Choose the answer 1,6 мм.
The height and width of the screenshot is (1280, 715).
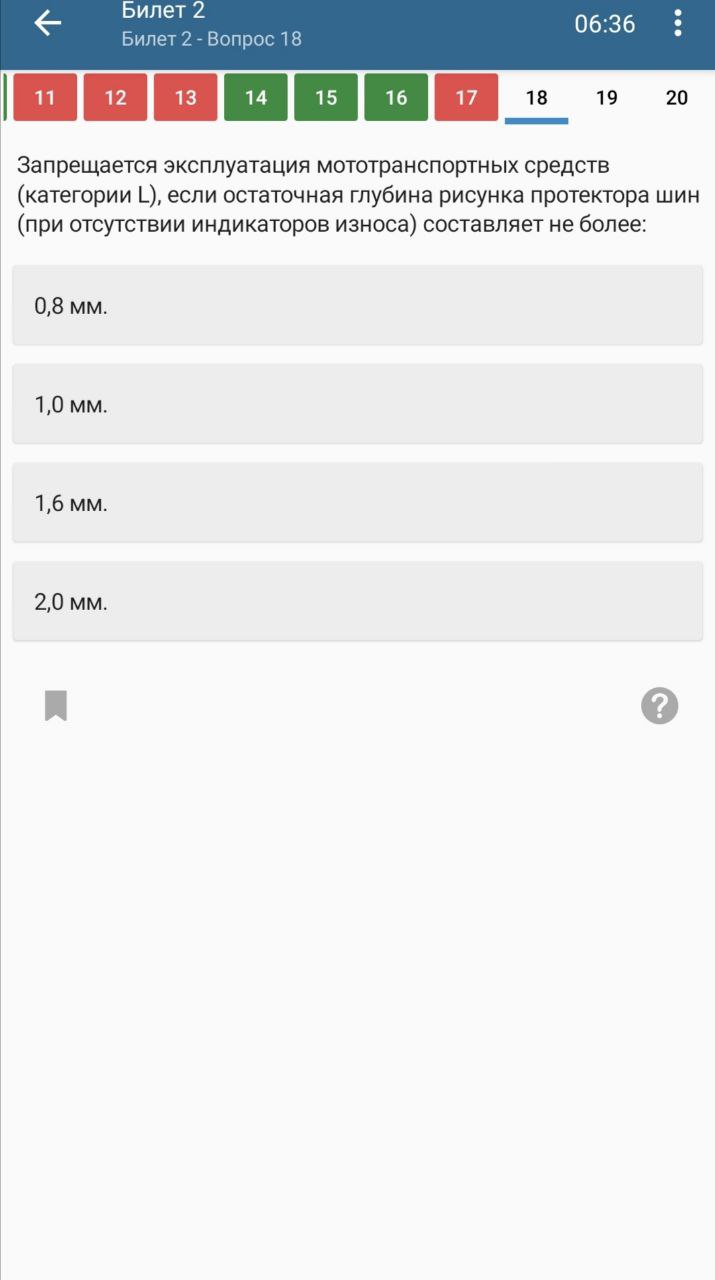358,503
